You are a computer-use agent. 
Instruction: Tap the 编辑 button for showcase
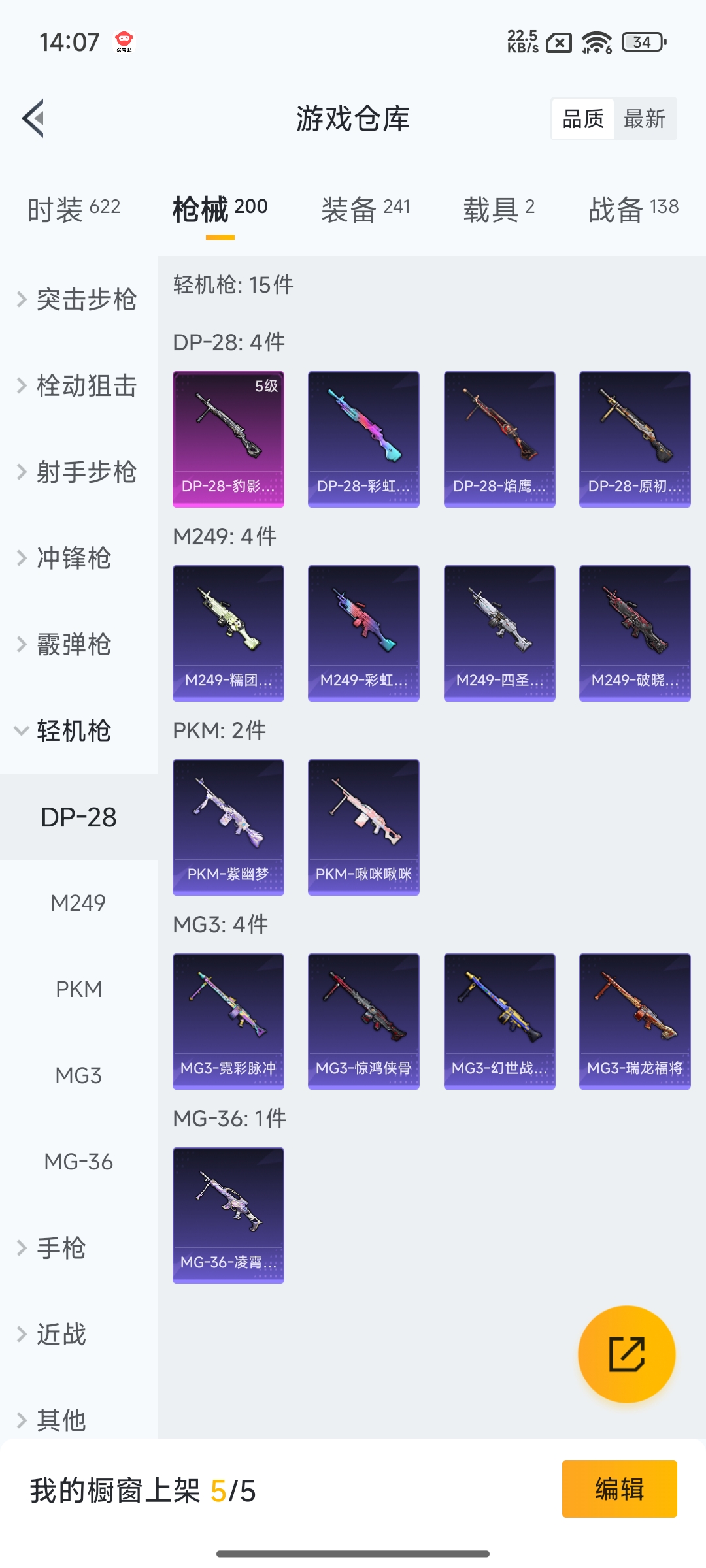coord(619,1489)
